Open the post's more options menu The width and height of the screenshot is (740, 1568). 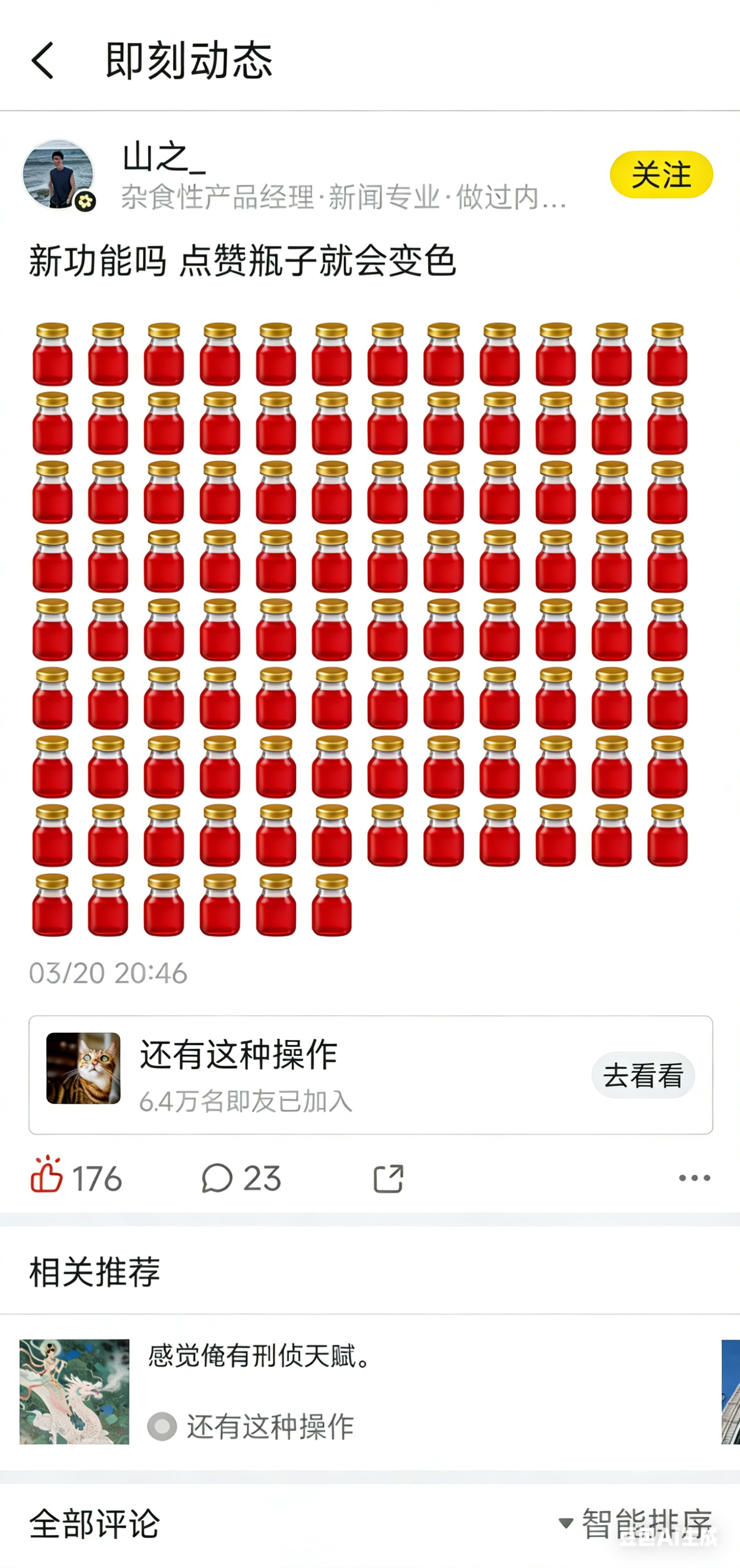pyautogui.click(x=694, y=1179)
